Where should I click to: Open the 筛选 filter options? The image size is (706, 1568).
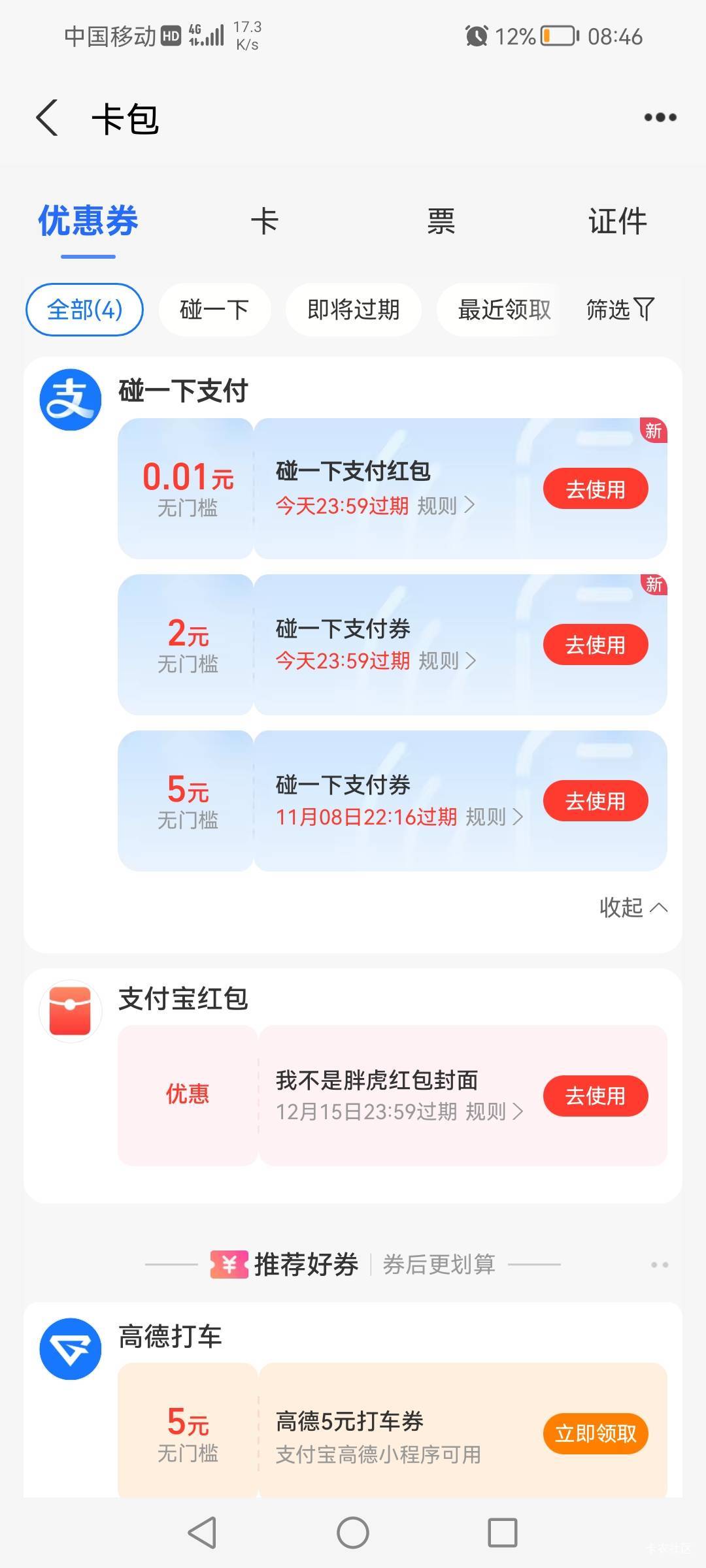[620, 310]
